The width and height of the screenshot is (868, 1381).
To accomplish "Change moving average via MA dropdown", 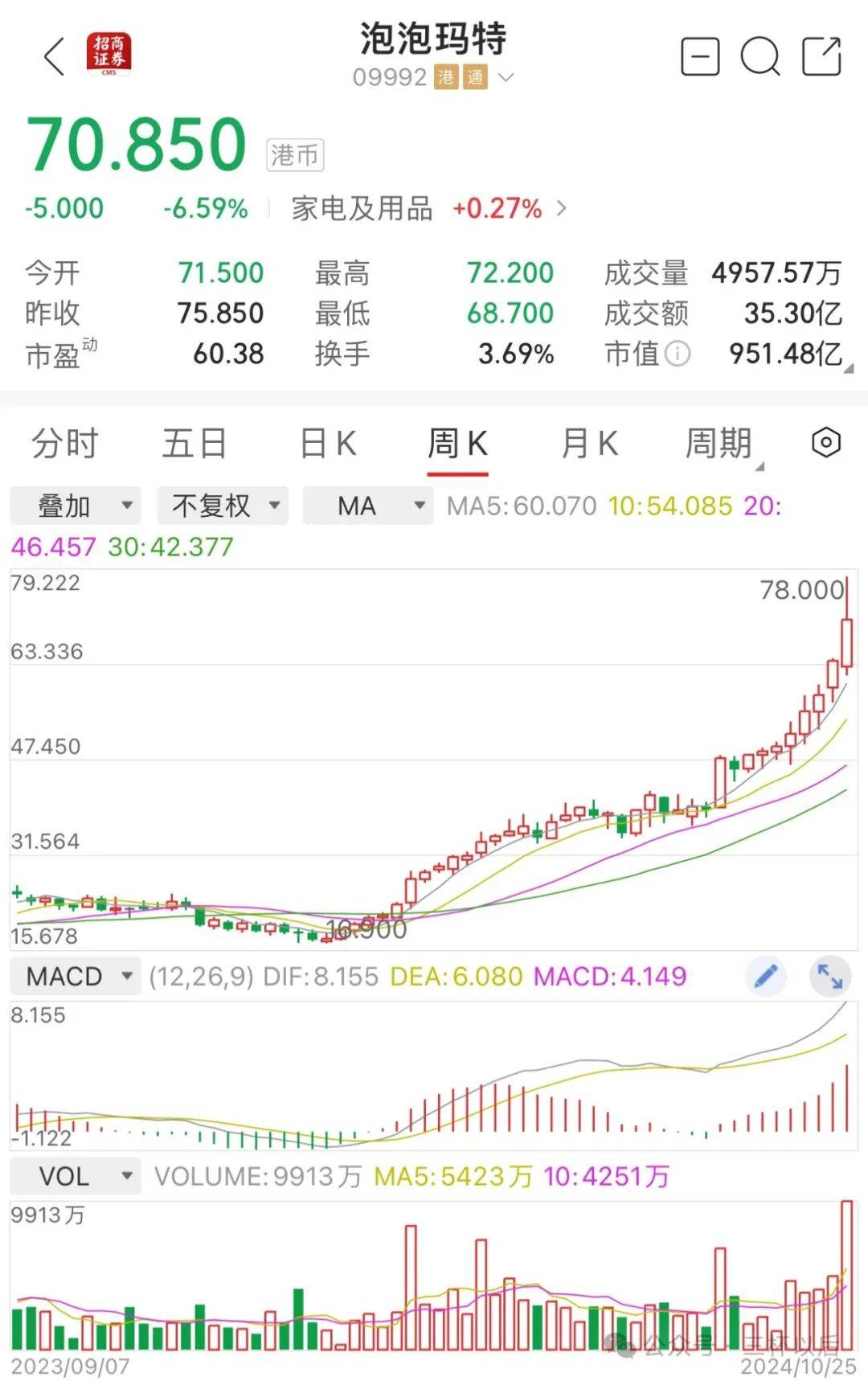I will coord(368,506).
